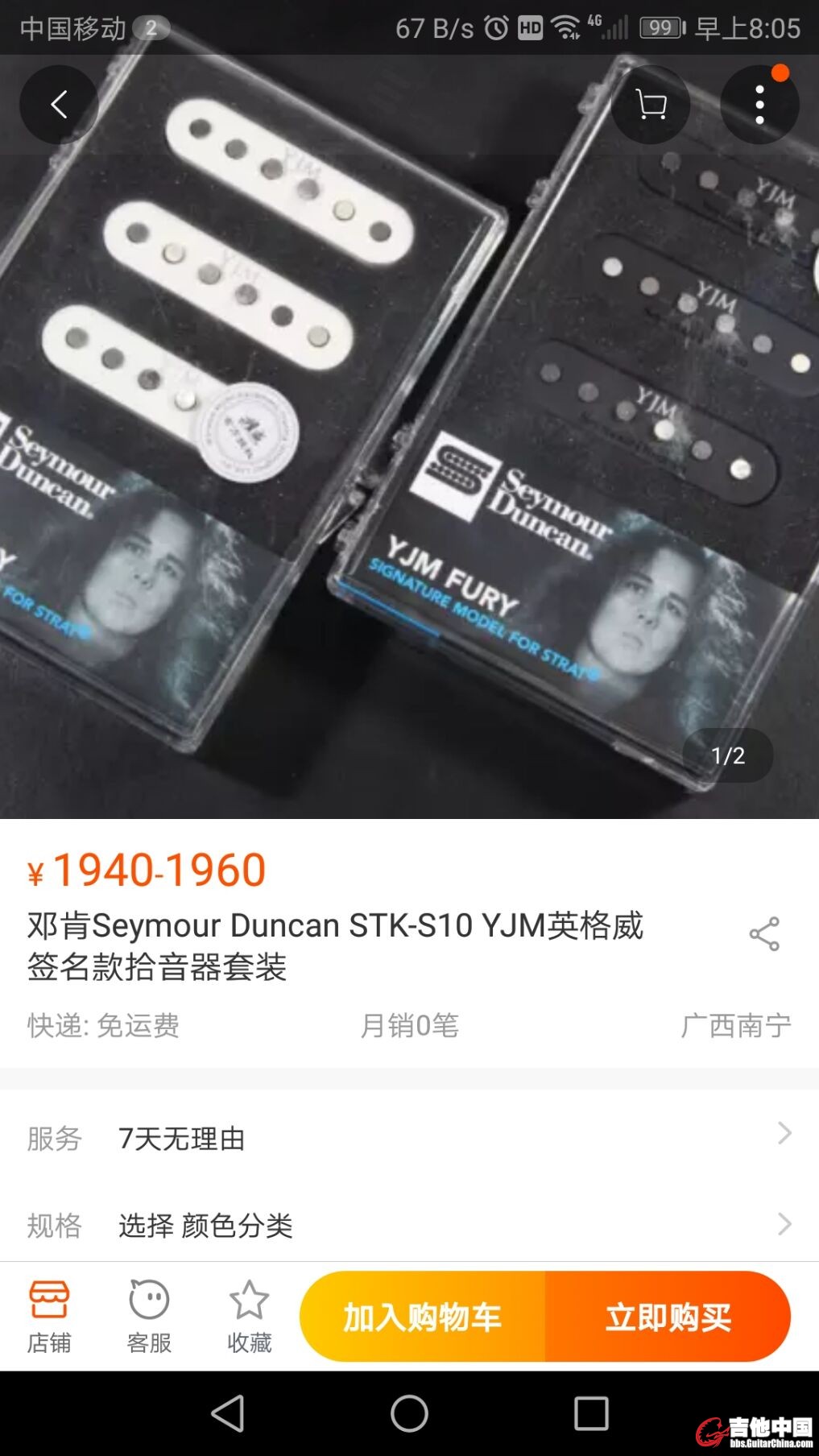Open the shopping cart icon
The height and width of the screenshot is (1456, 819).
click(651, 105)
